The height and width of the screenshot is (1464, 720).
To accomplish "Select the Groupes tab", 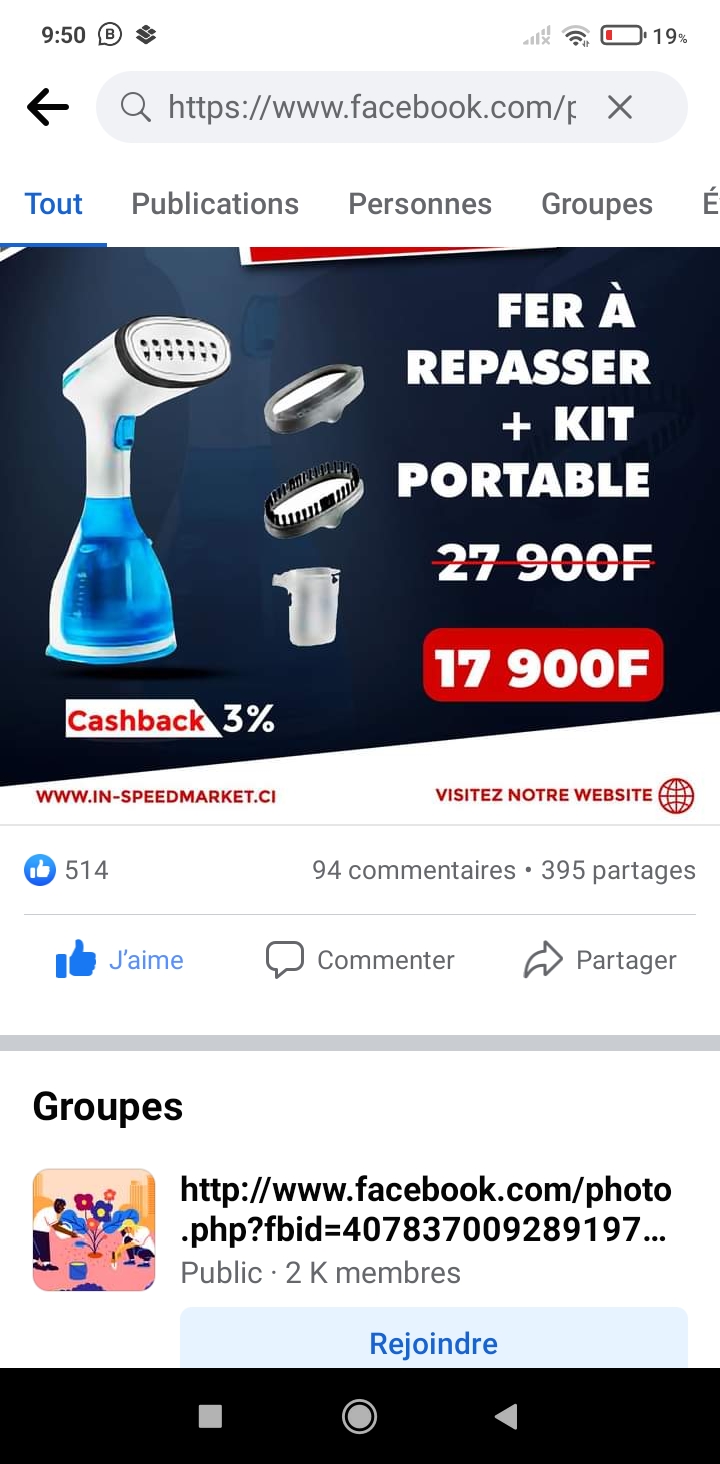I will point(597,204).
